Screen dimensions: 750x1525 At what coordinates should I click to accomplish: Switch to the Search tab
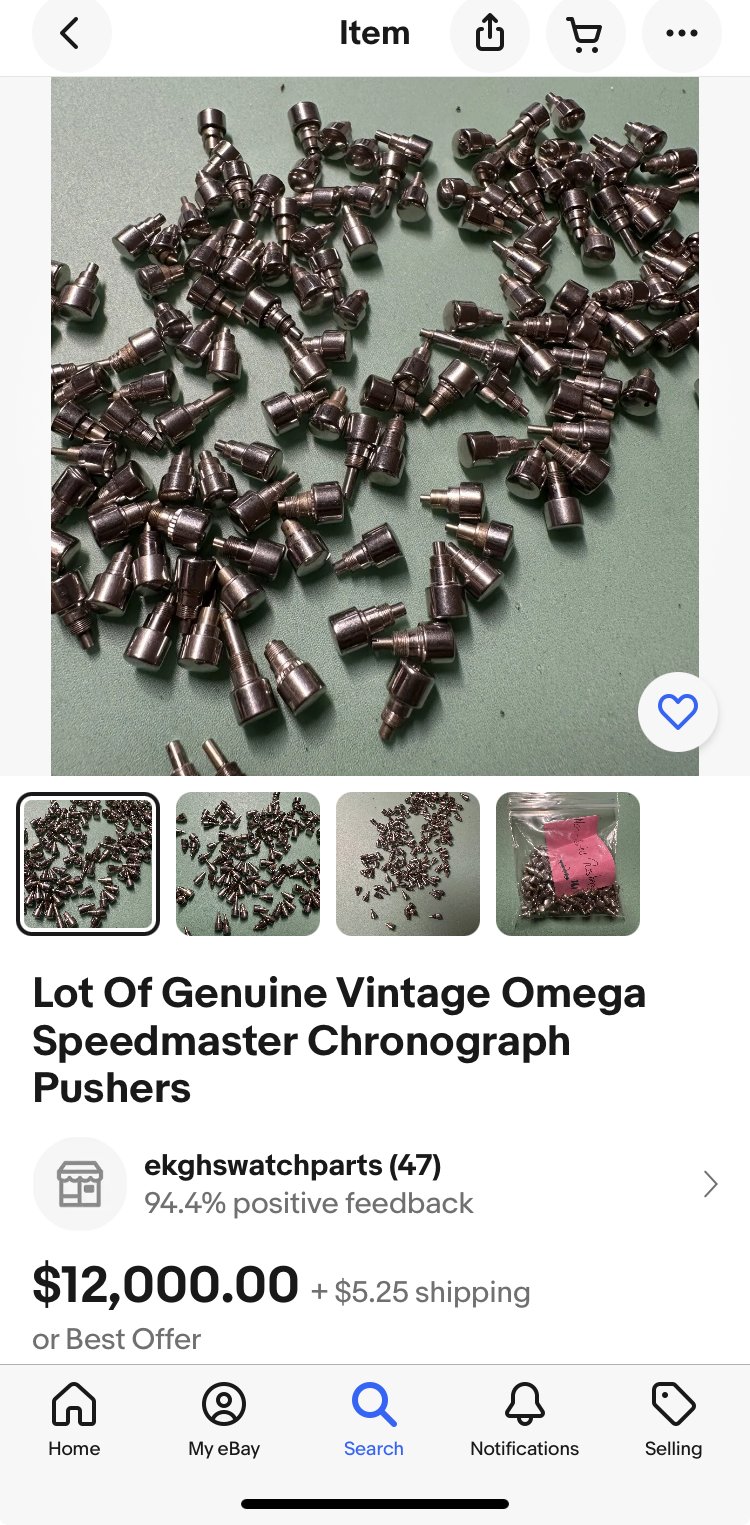pyautogui.click(x=374, y=1420)
